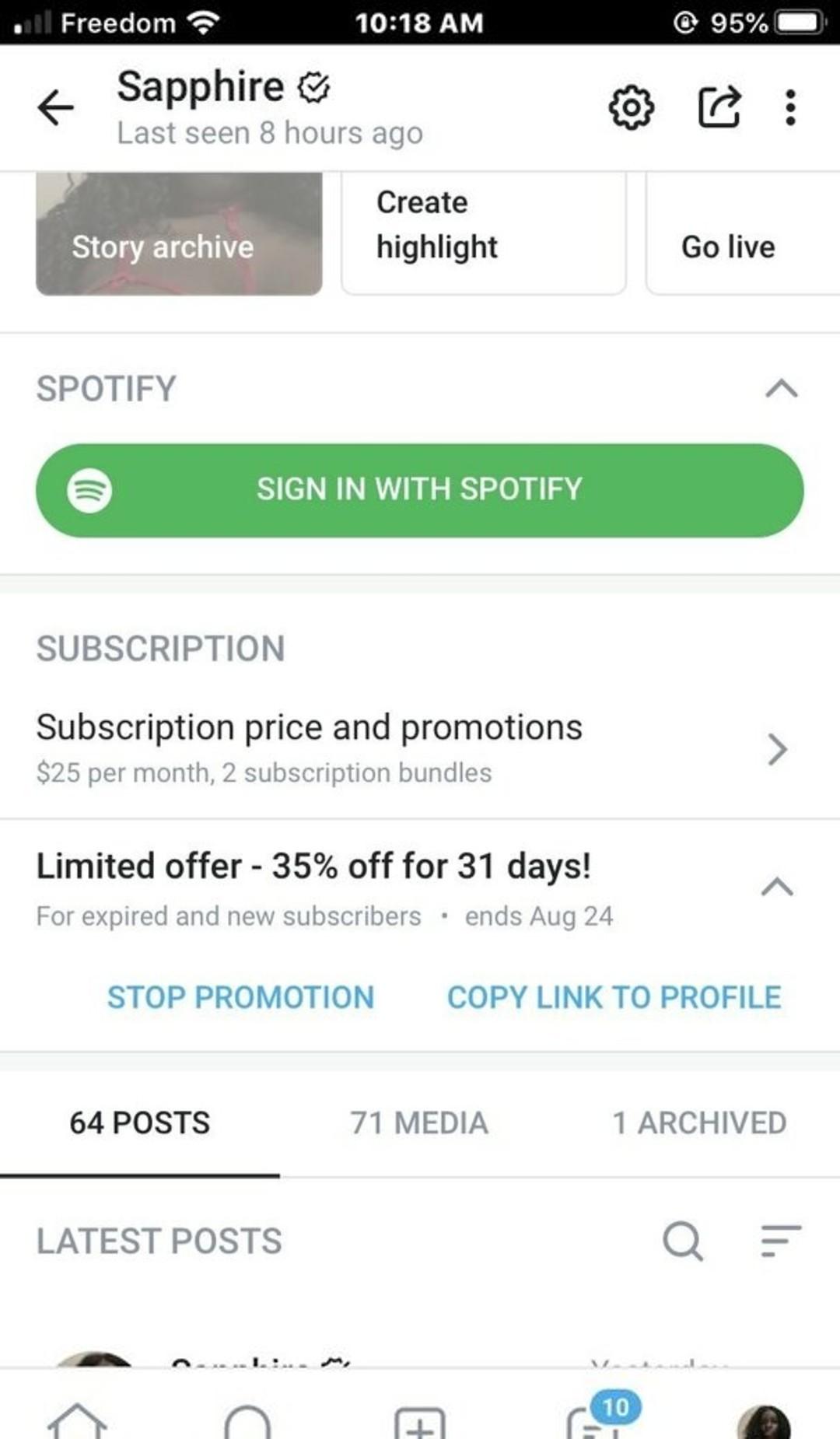Screen dimensions: 840x1439
Task: Switch to the 1 Archived tab
Action: (699, 1123)
